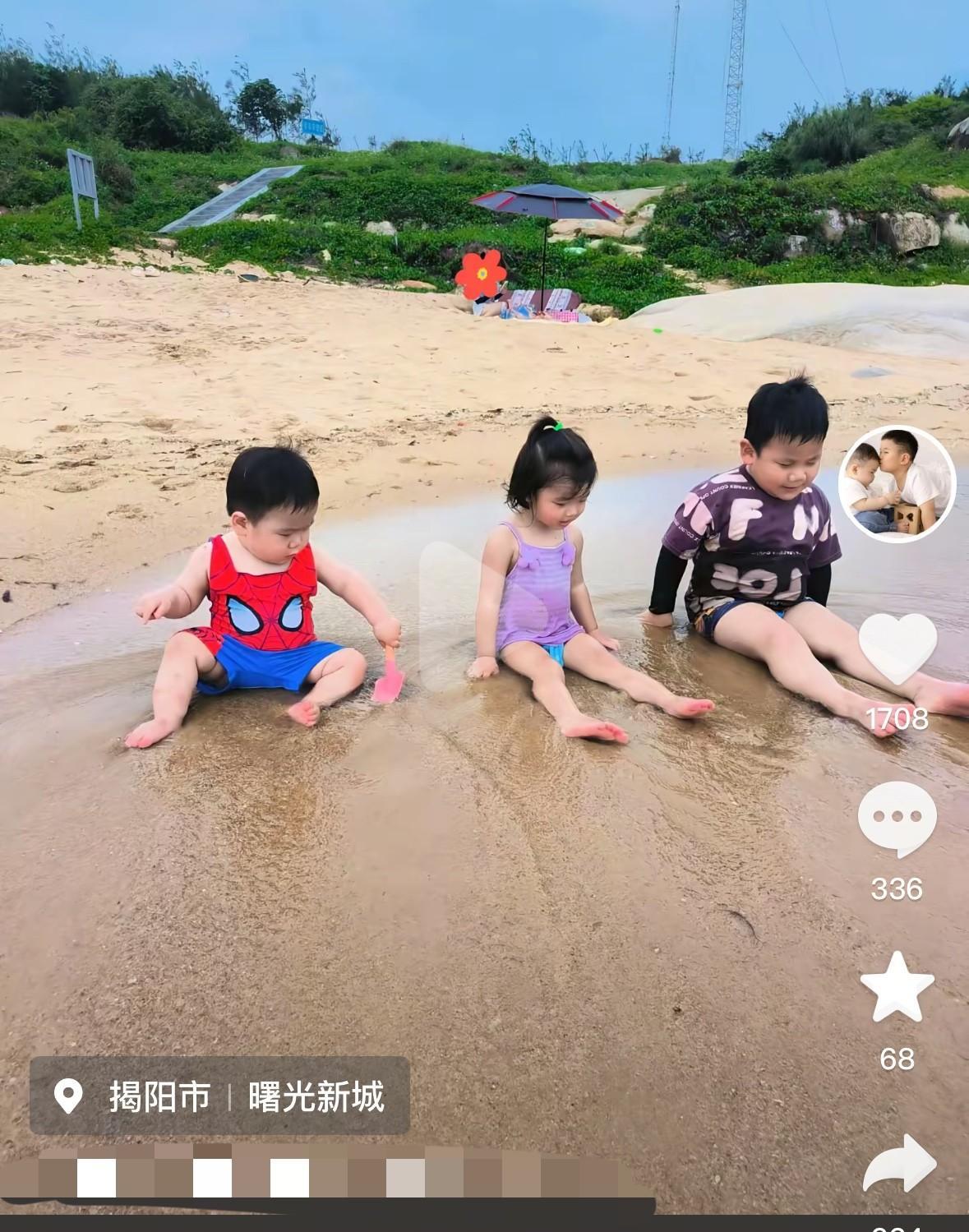The width and height of the screenshot is (969, 1232).
Task: Like this video with the heart
Action: pyautogui.click(x=897, y=648)
